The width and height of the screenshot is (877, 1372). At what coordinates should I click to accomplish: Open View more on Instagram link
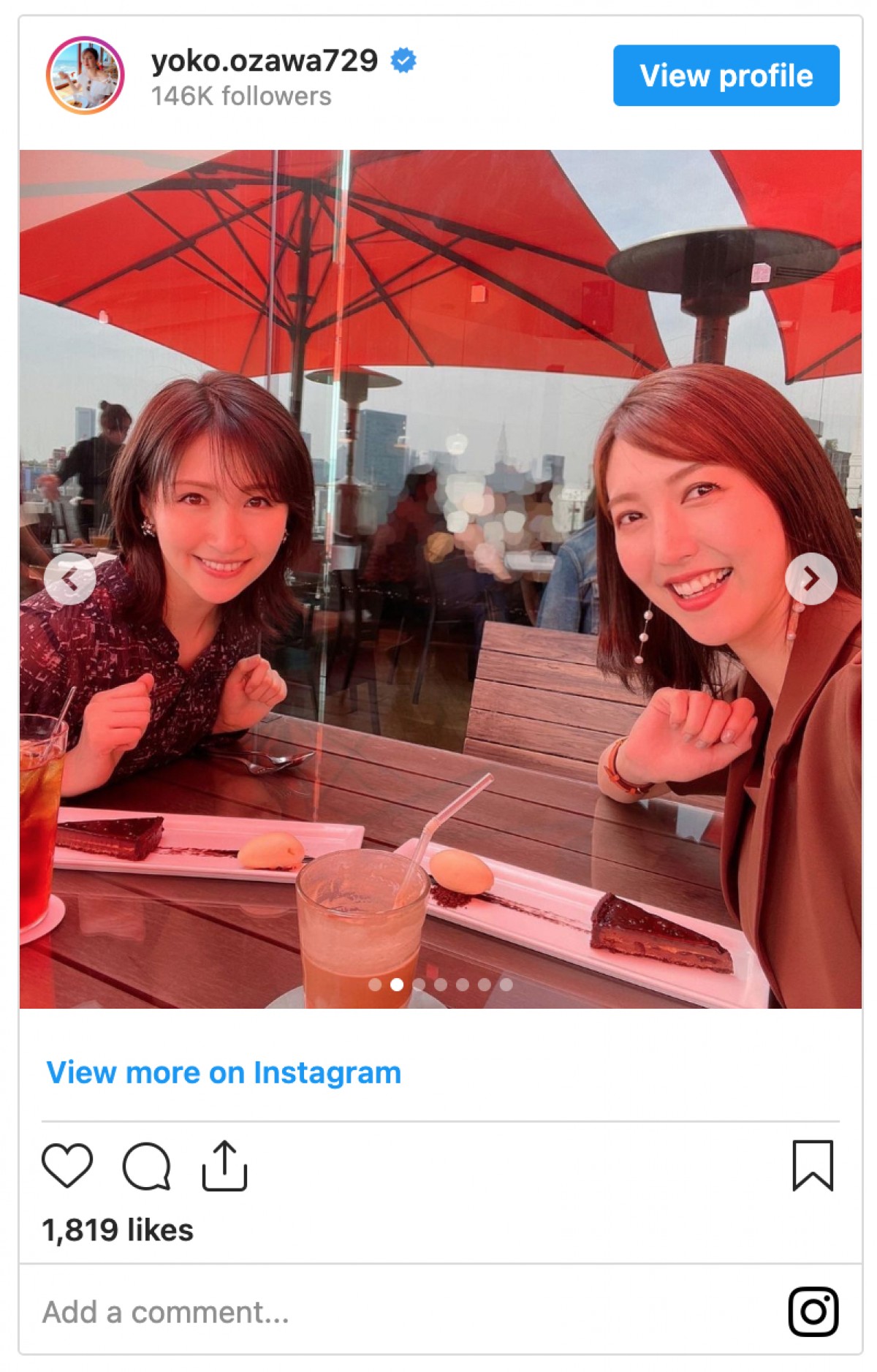point(224,1072)
